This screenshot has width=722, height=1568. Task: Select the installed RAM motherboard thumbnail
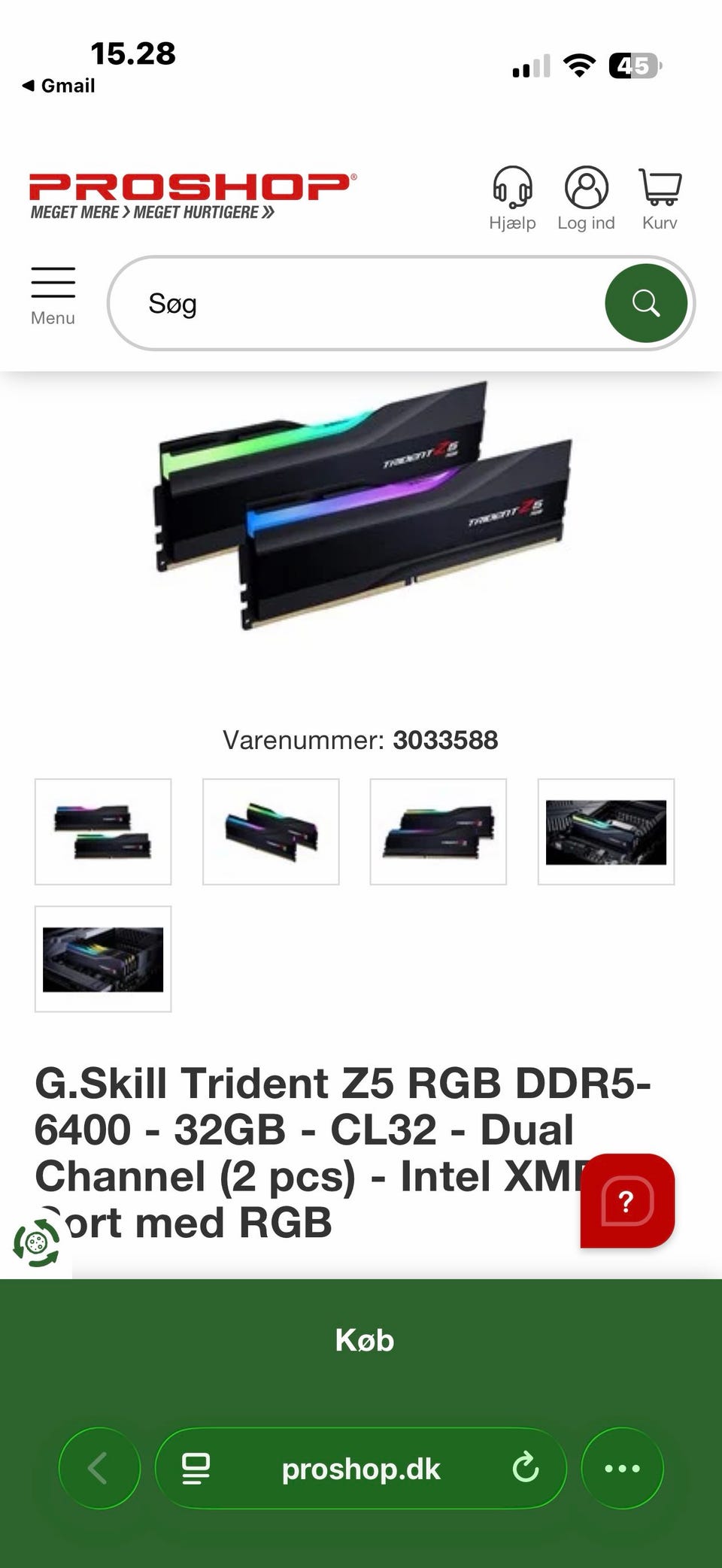pyautogui.click(x=606, y=832)
